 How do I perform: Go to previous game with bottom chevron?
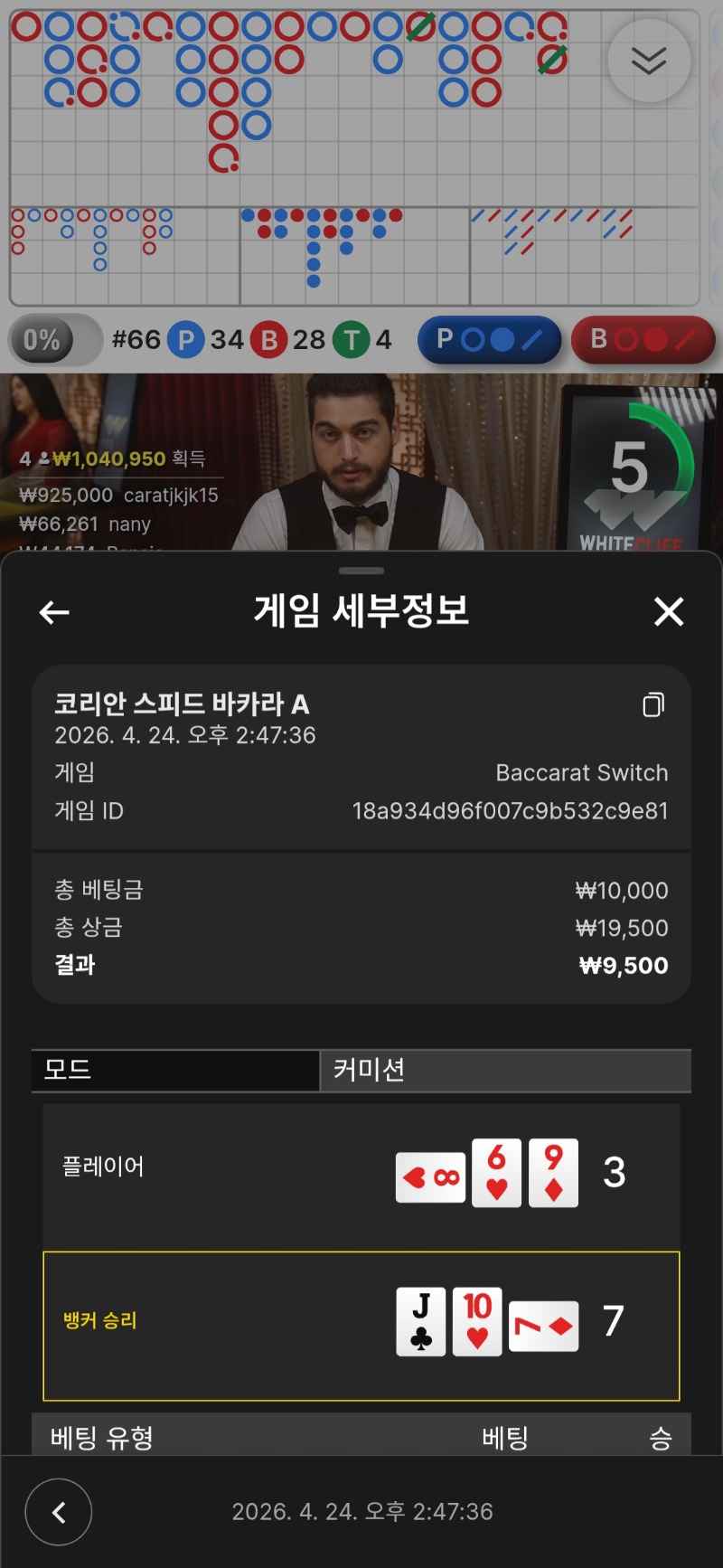coord(59,1512)
